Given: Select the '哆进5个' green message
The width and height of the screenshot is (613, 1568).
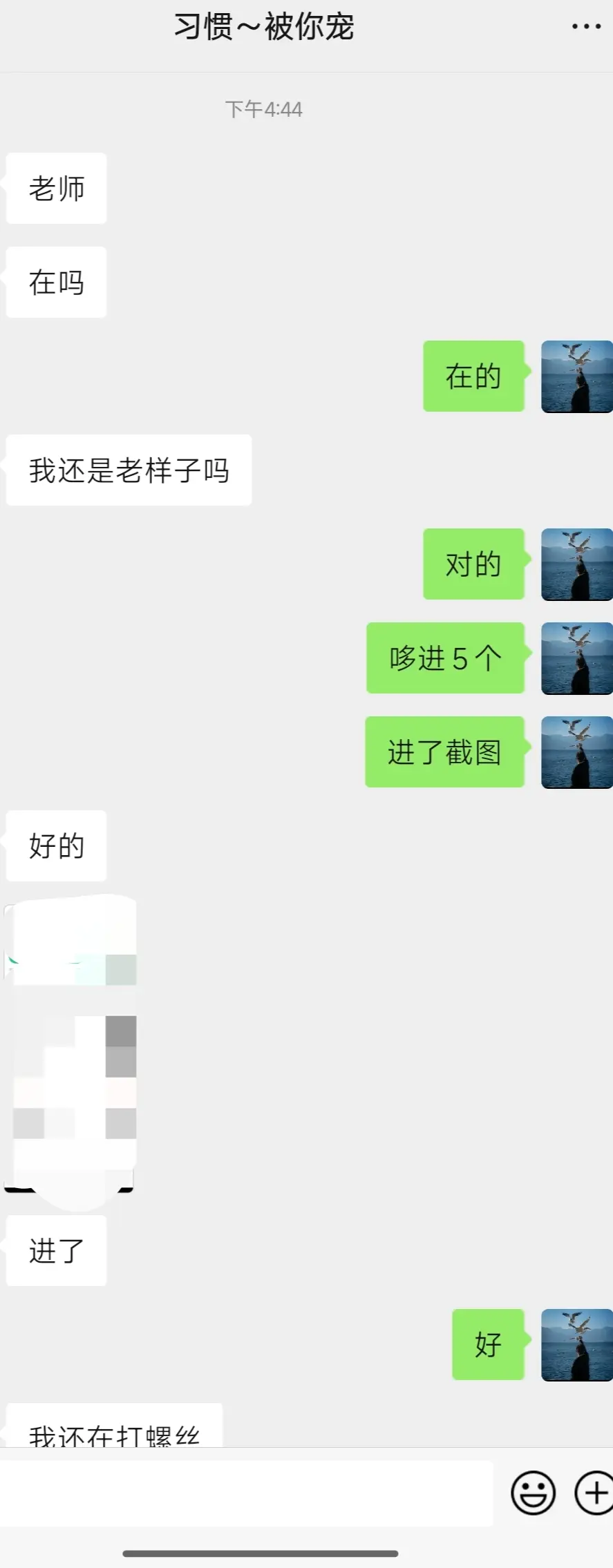Looking at the screenshot, I should coord(446,658).
